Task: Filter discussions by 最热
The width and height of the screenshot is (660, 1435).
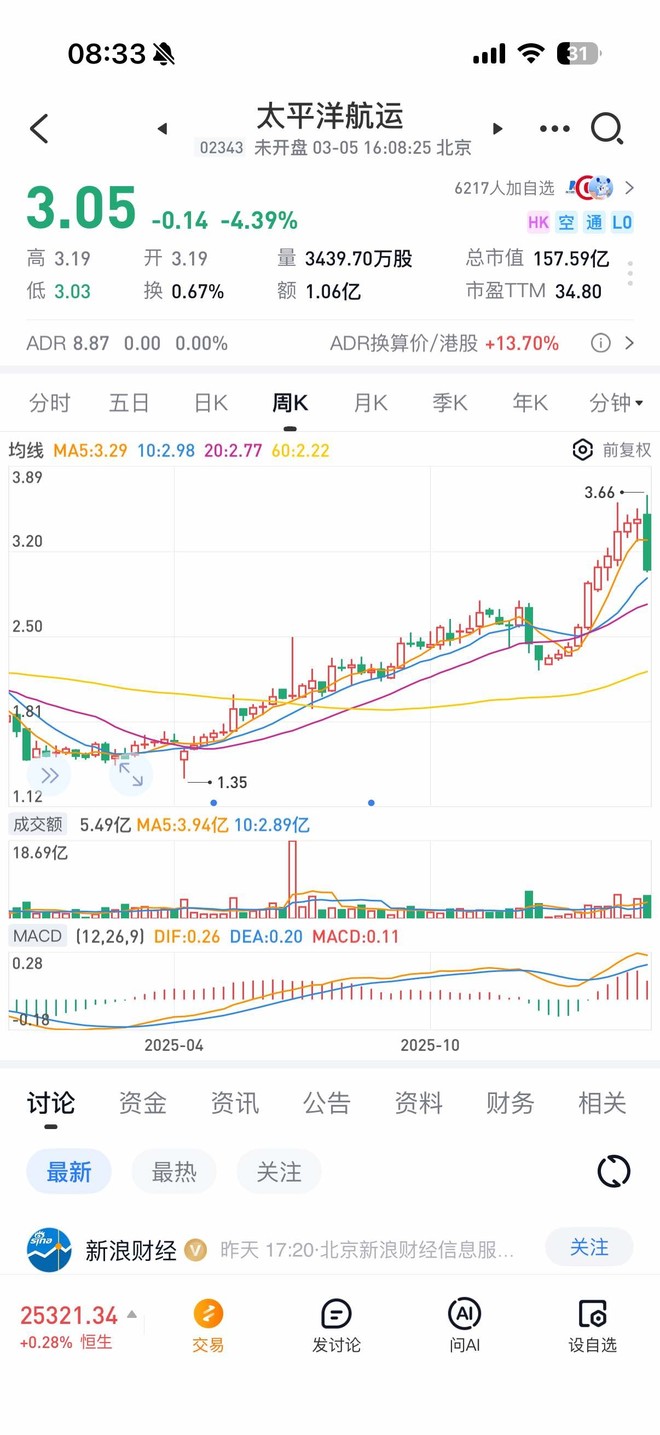Action: (x=174, y=1172)
